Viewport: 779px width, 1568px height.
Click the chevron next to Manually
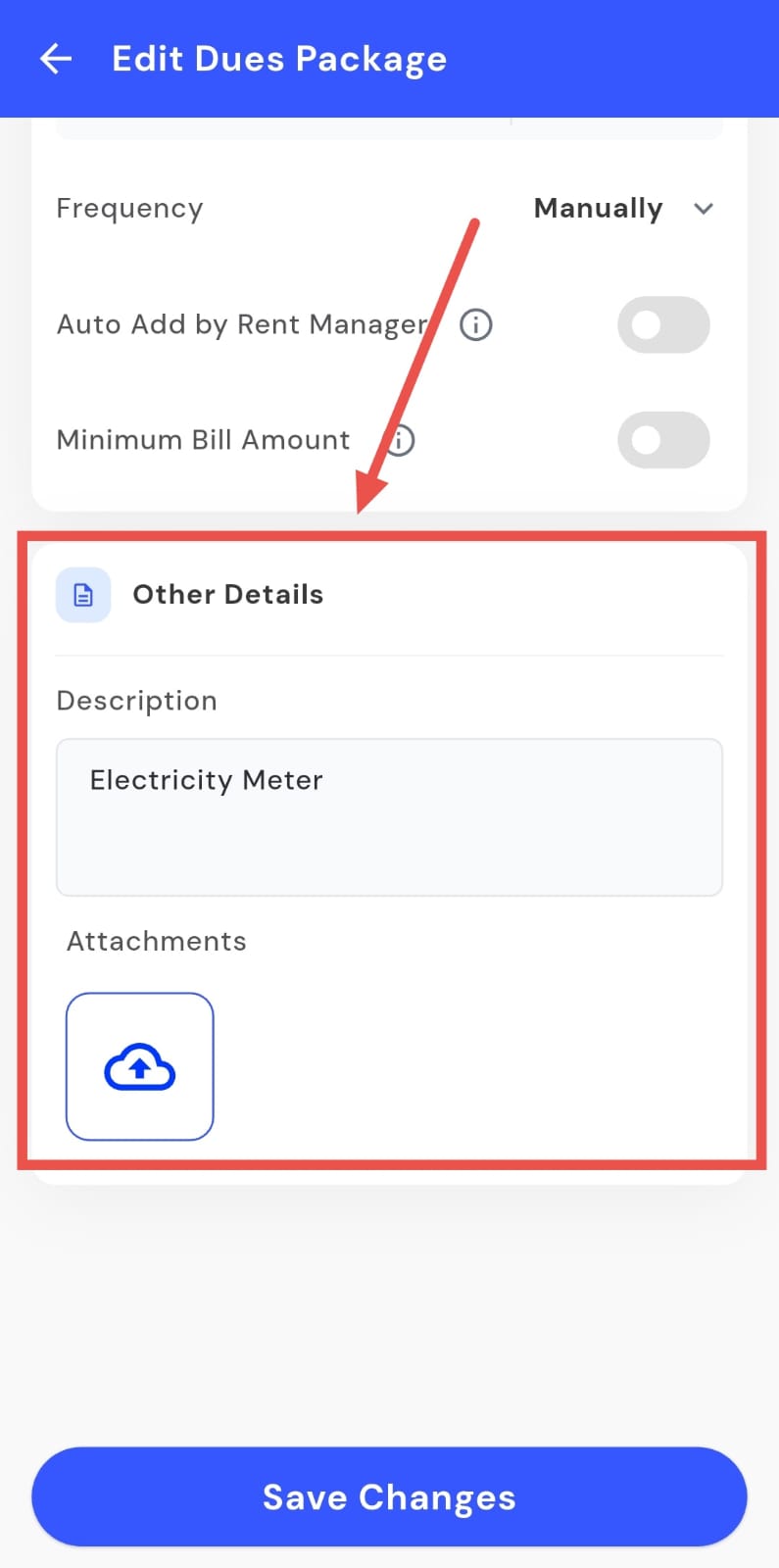point(703,209)
